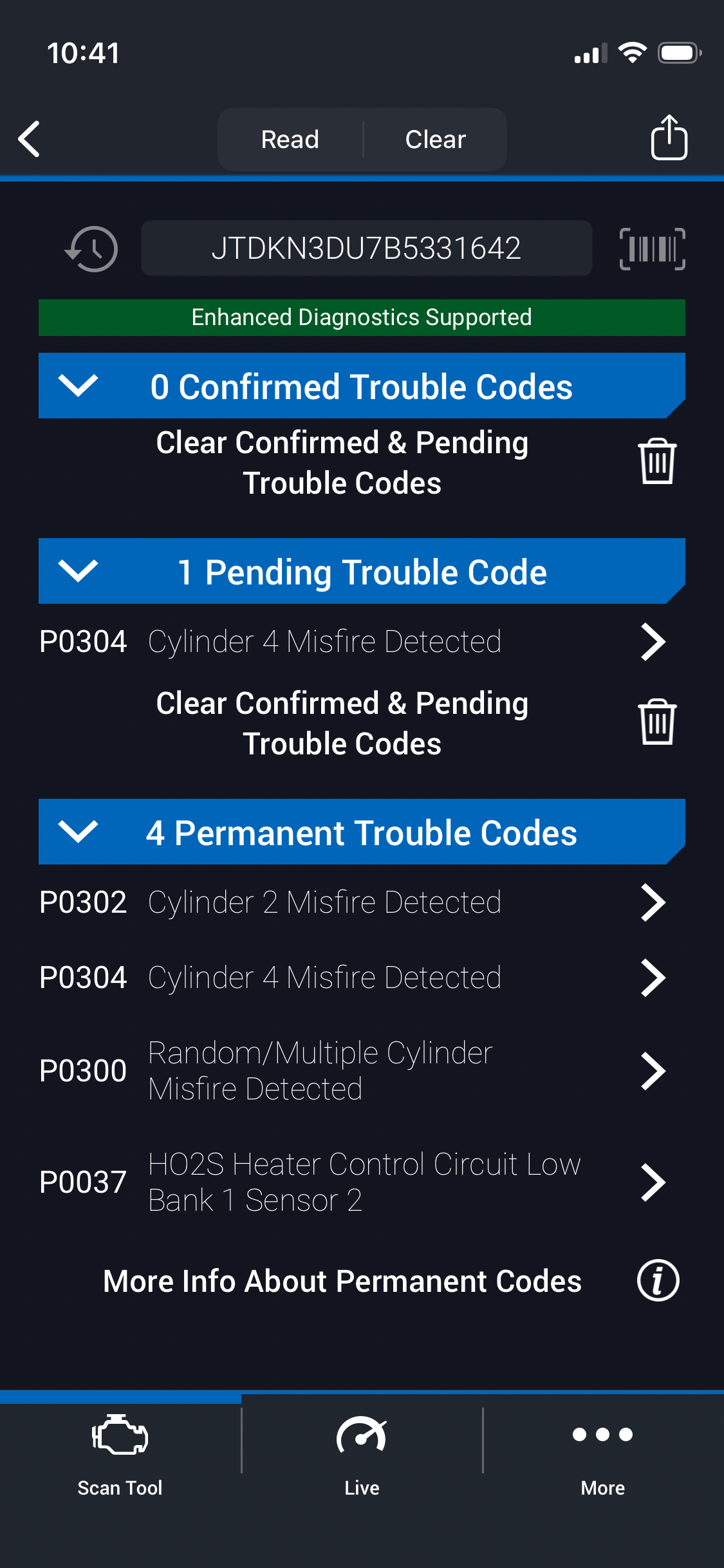Share the diagnostic report
This screenshot has width=724, height=1568.
(x=669, y=137)
